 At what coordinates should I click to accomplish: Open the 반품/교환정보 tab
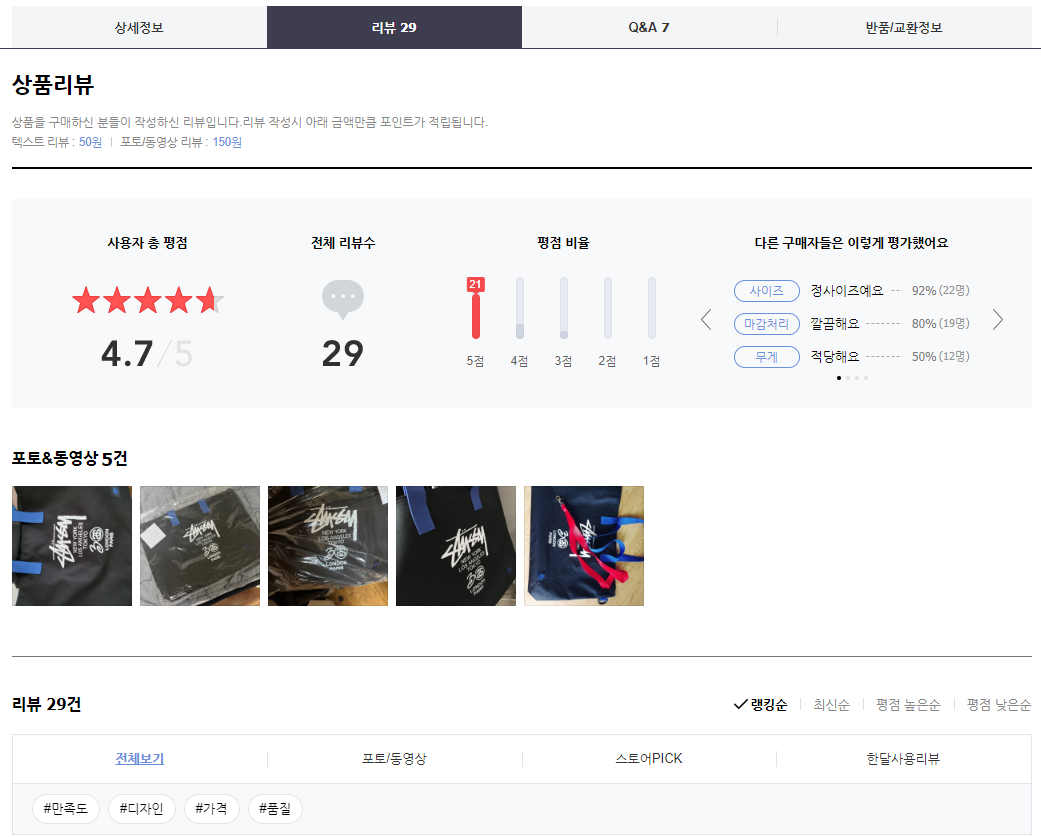point(904,27)
